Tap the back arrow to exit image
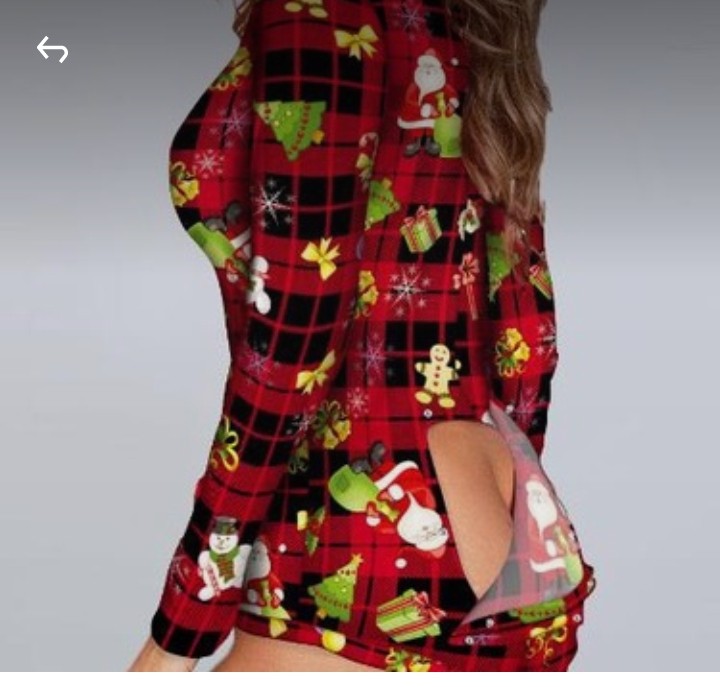 (x=52, y=49)
